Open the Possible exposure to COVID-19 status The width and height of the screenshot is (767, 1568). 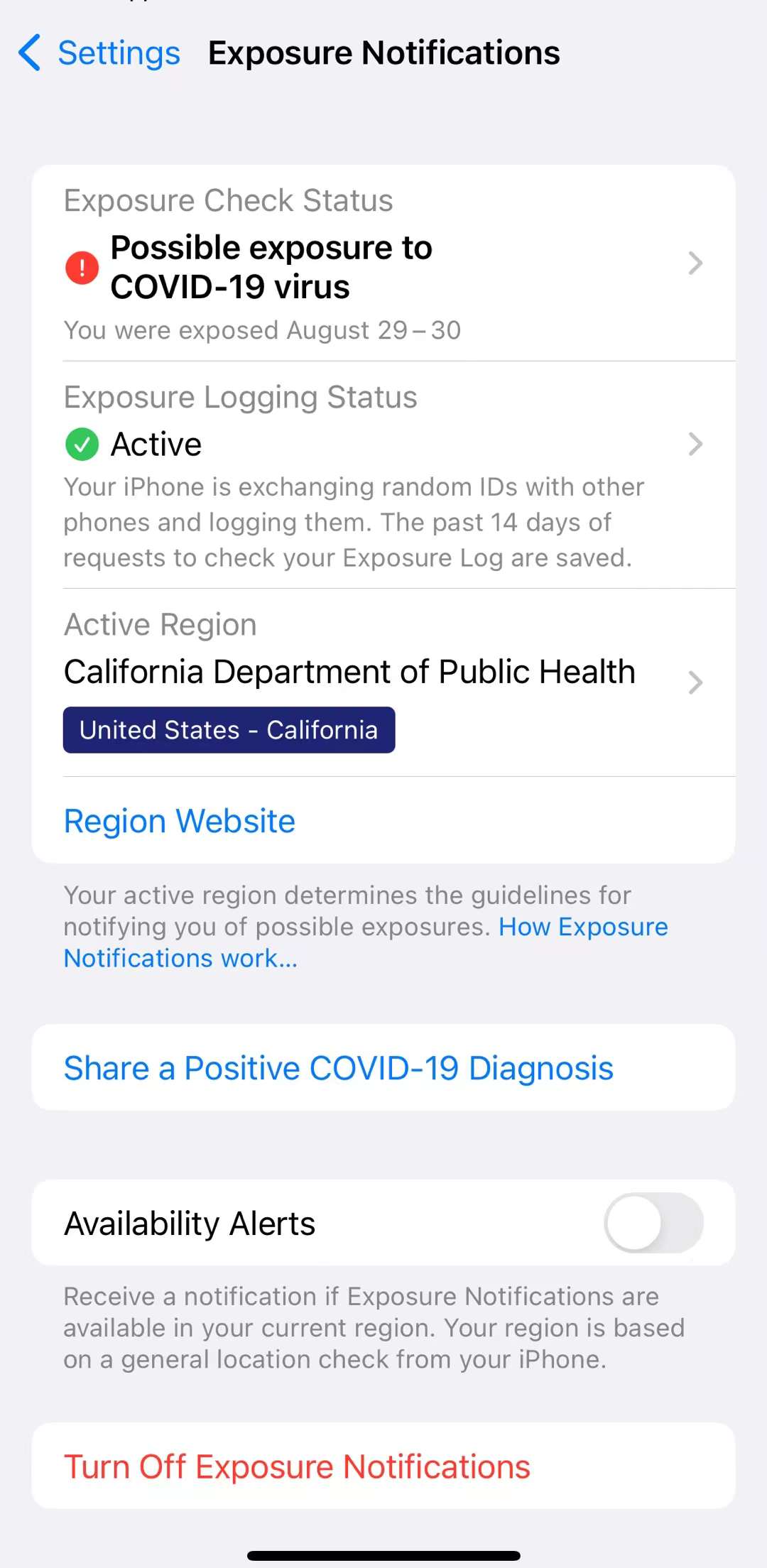(x=383, y=263)
